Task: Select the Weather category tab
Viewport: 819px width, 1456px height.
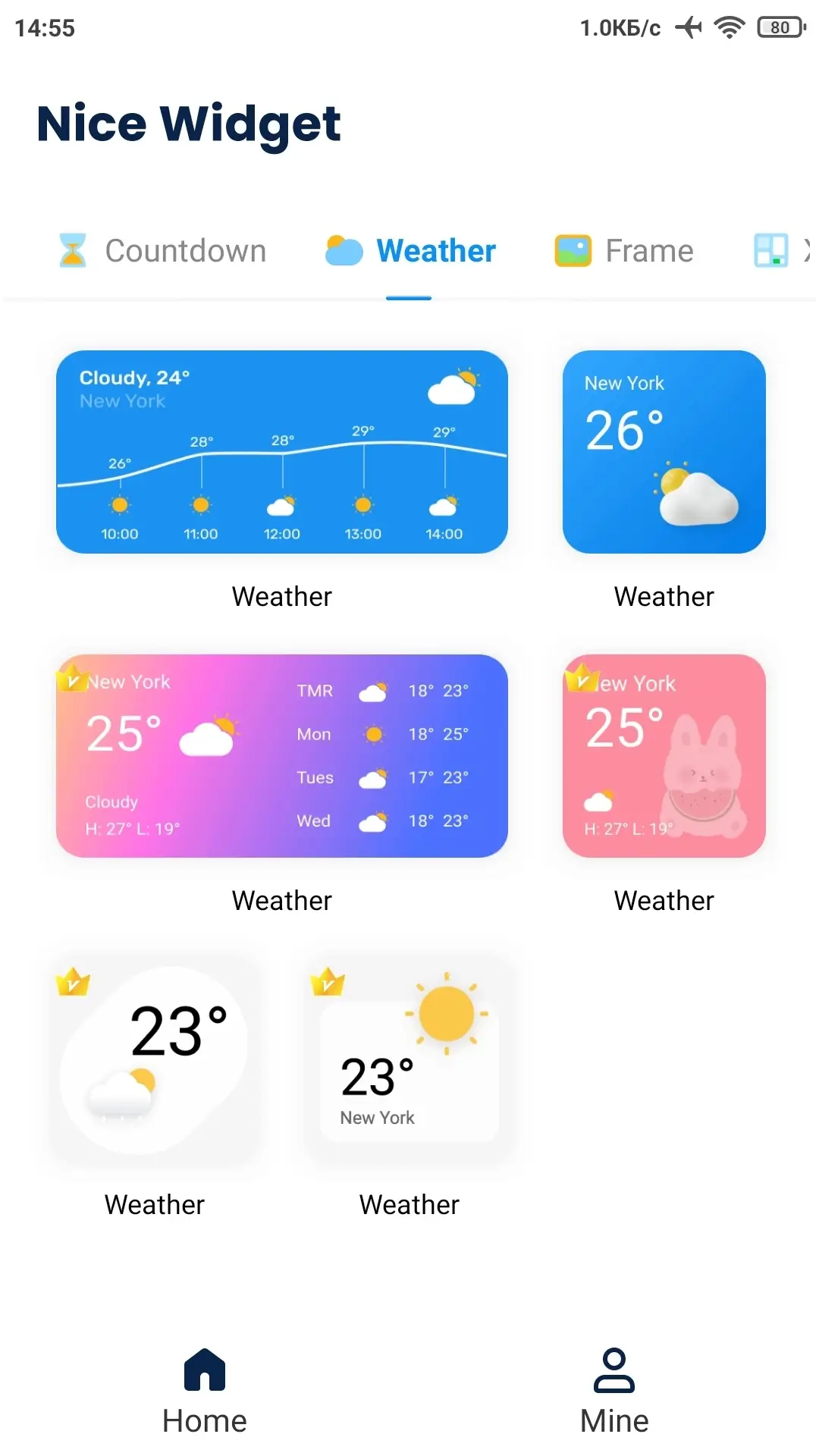Action: (x=410, y=251)
